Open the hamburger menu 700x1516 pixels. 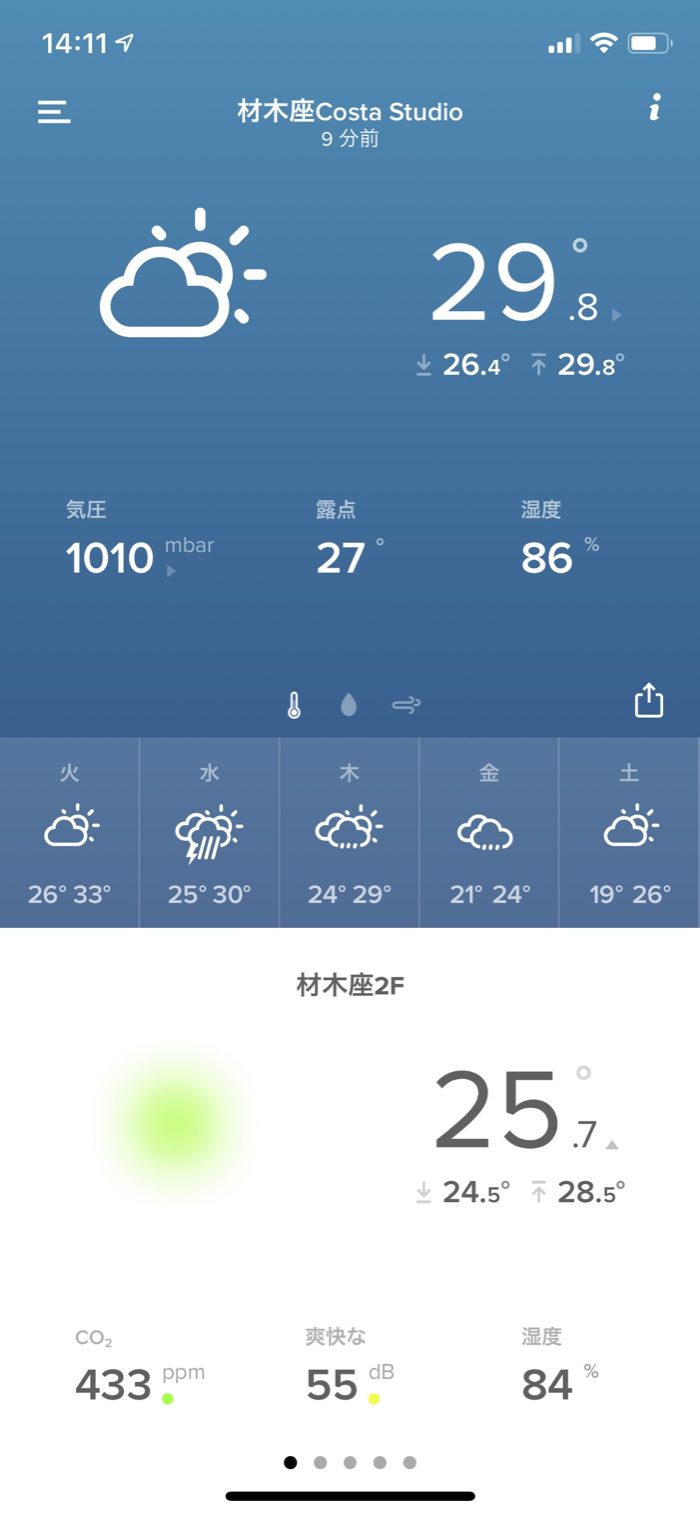tap(54, 111)
